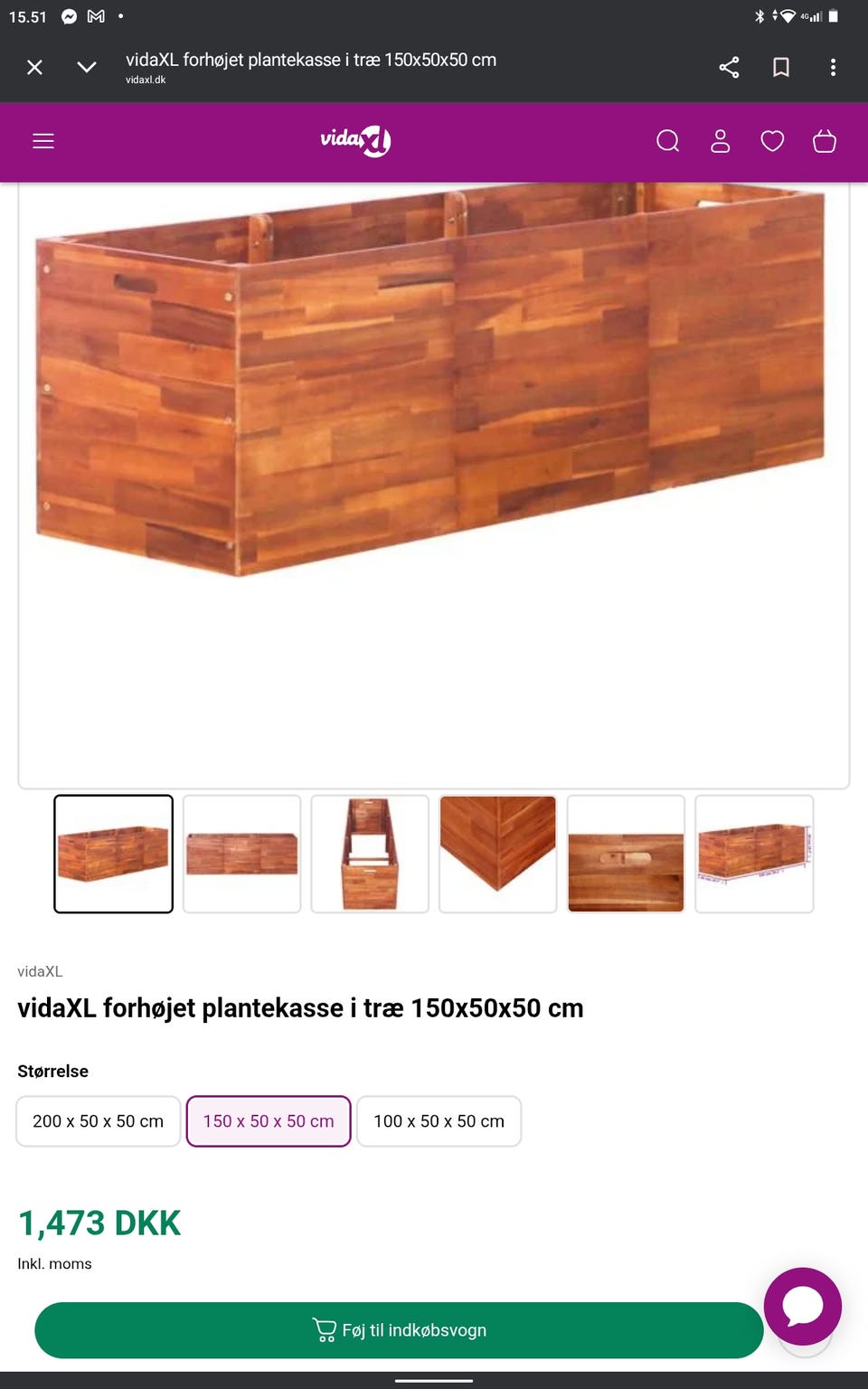Open the wishlist heart icon
This screenshot has width=868, height=1389.
pyautogui.click(x=773, y=141)
